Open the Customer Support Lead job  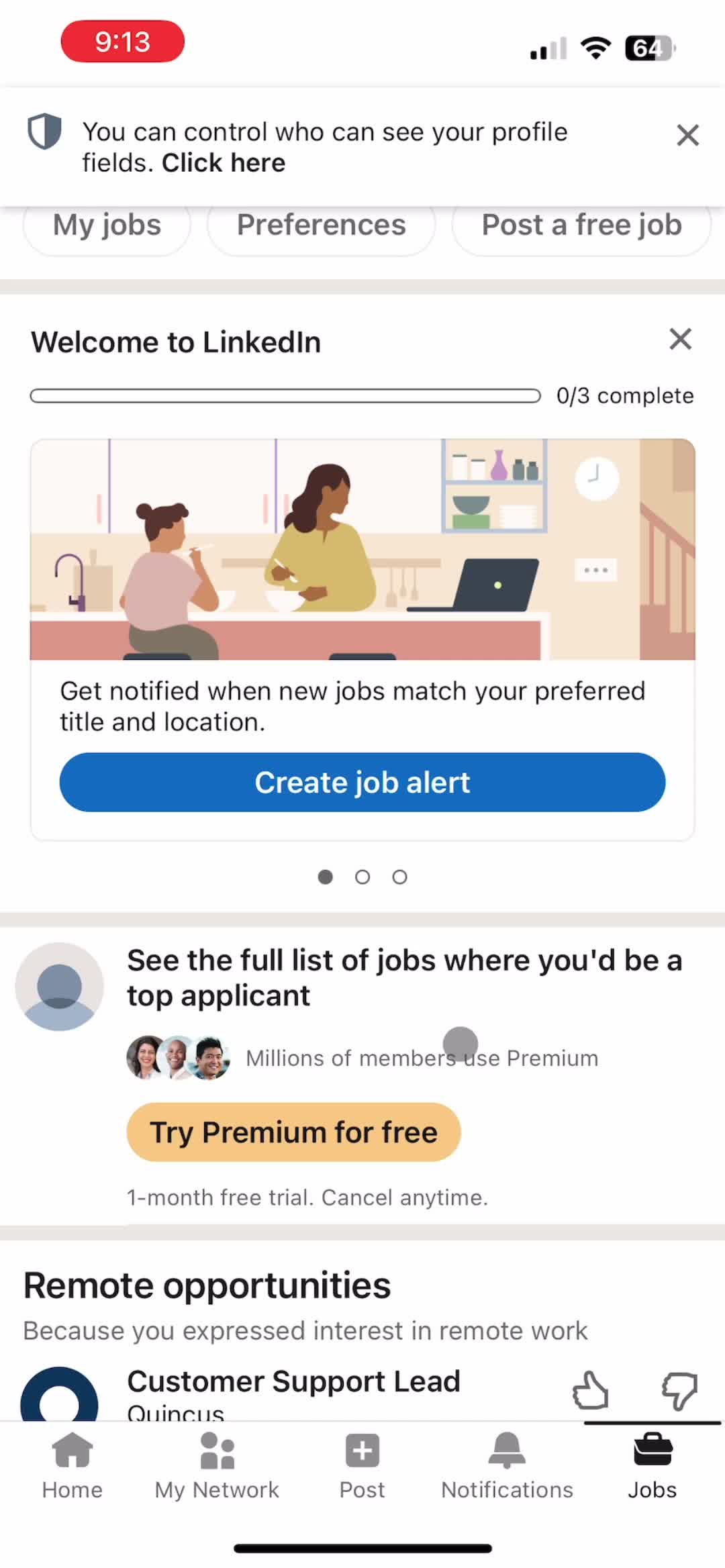tap(293, 1383)
